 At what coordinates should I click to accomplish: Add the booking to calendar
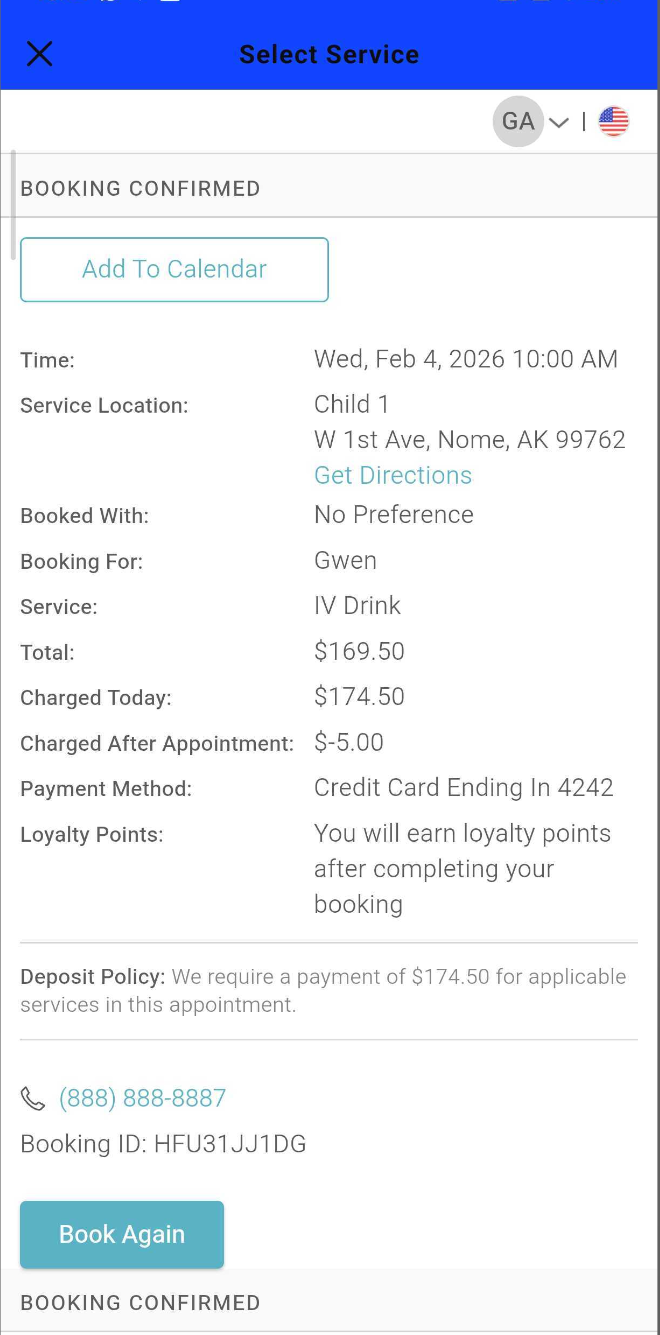pyautogui.click(x=174, y=270)
